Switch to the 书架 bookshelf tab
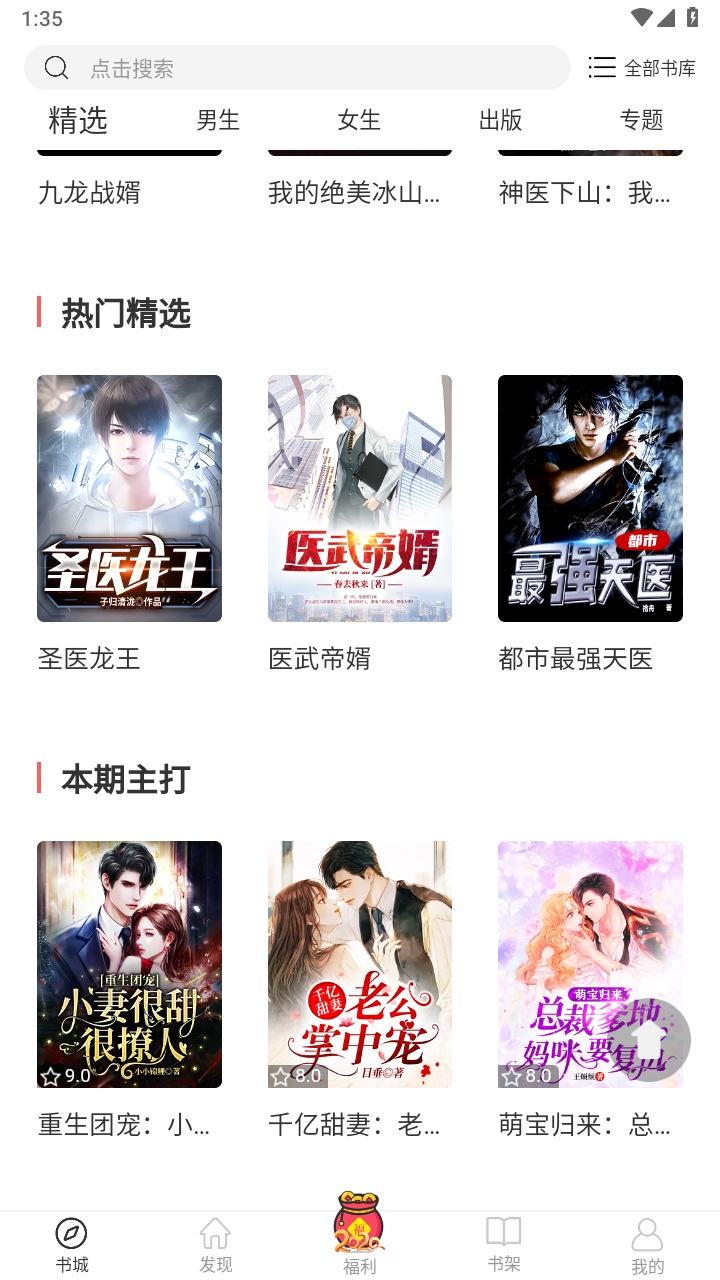 pyautogui.click(x=504, y=1245)
